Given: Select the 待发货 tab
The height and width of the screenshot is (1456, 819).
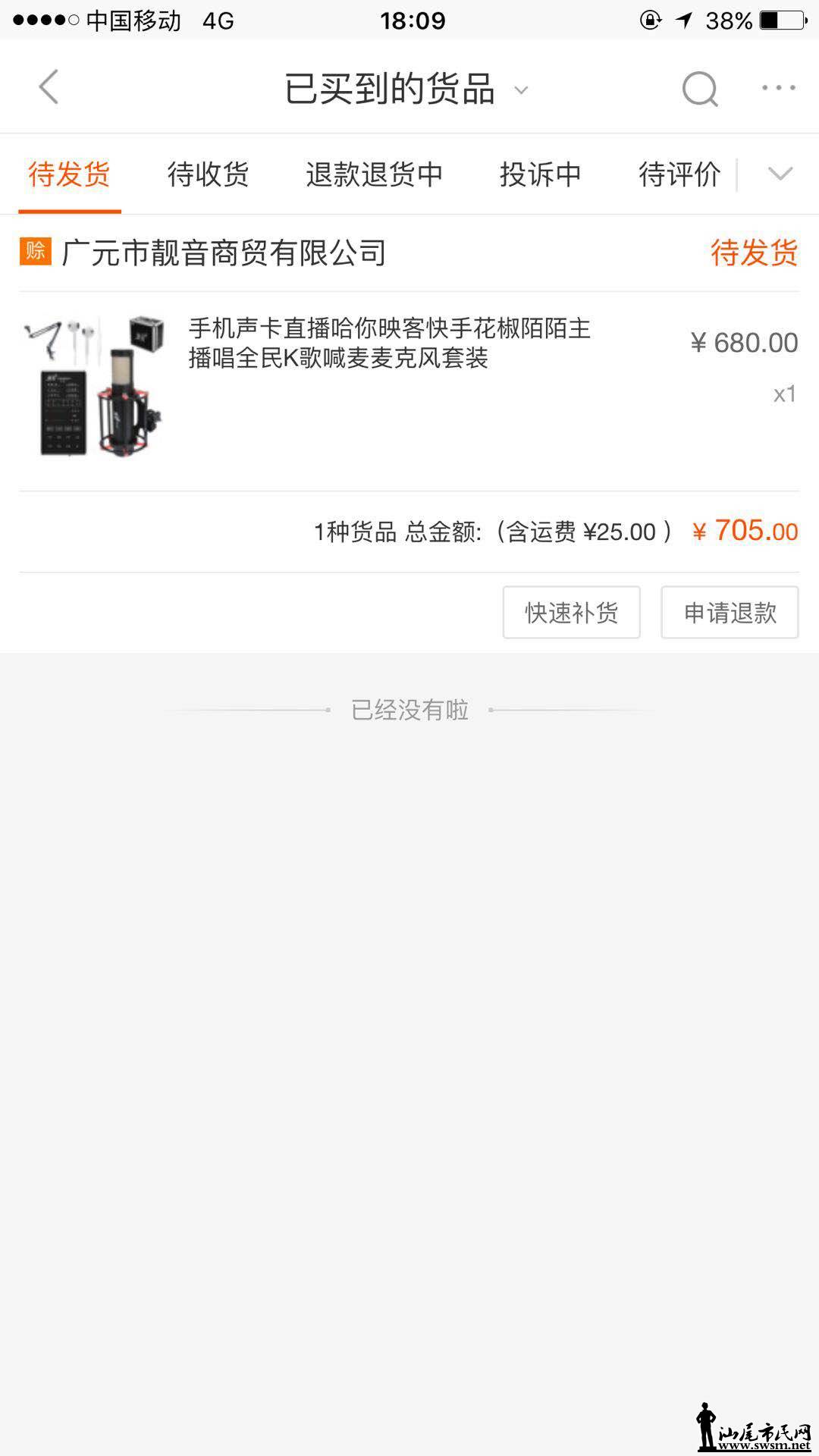Looking at the screenshot, I should [x=69, y=174].
